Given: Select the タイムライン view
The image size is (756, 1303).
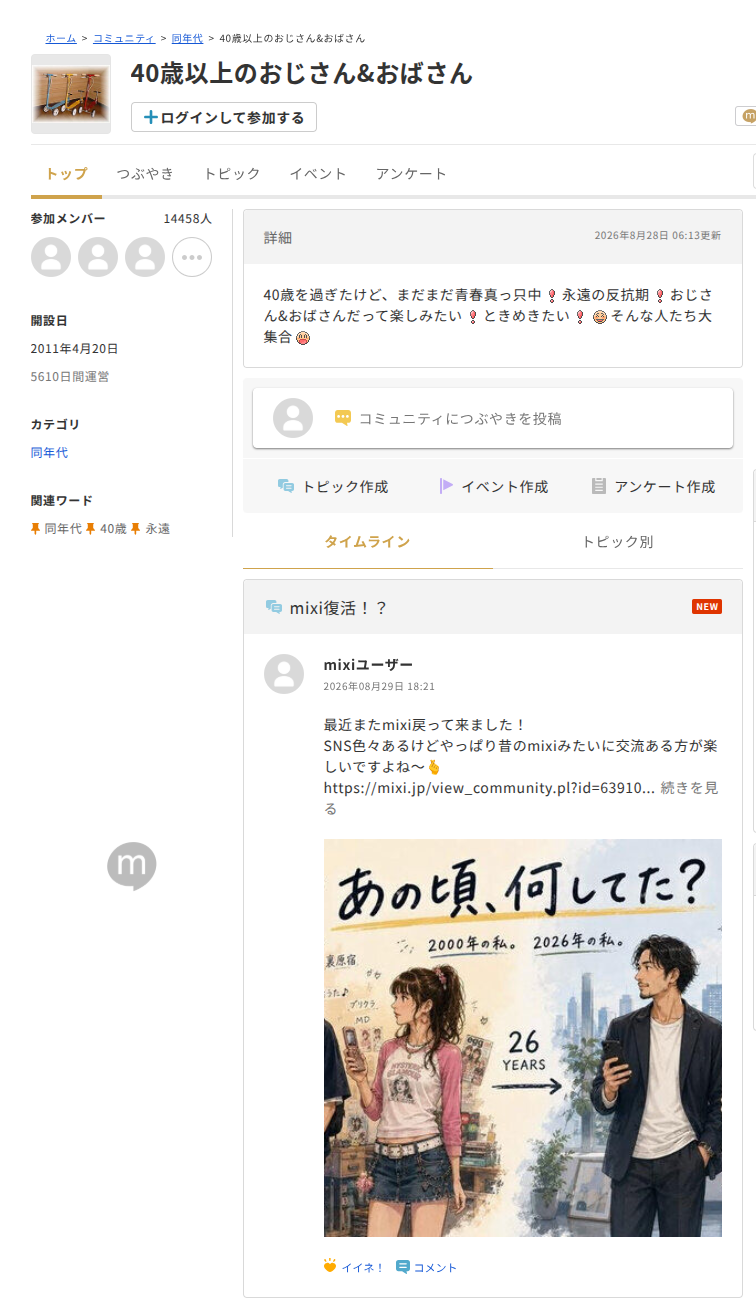Looking at the screenshot, I should coord(367,542).
